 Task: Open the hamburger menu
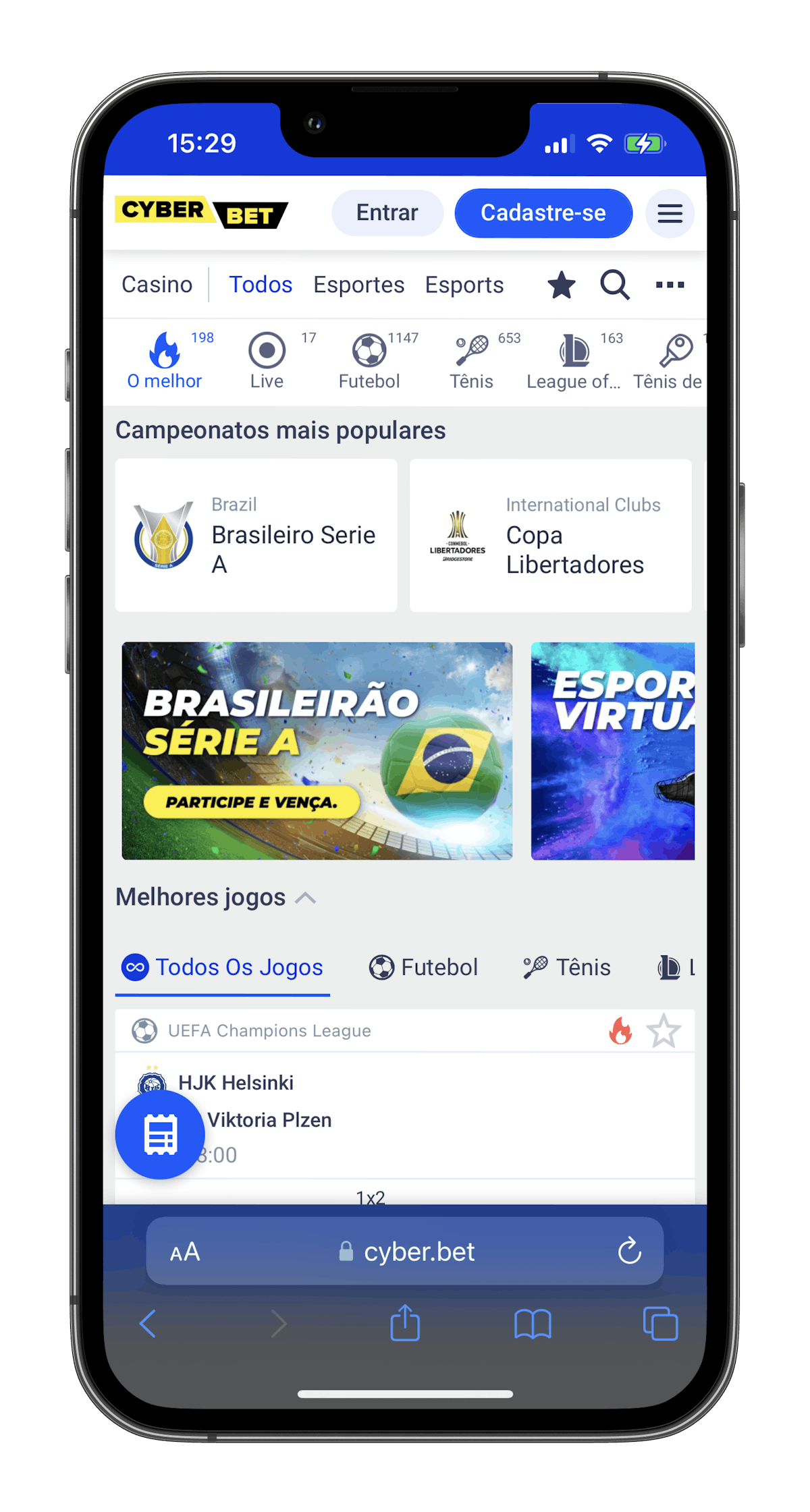pos(670,214)
